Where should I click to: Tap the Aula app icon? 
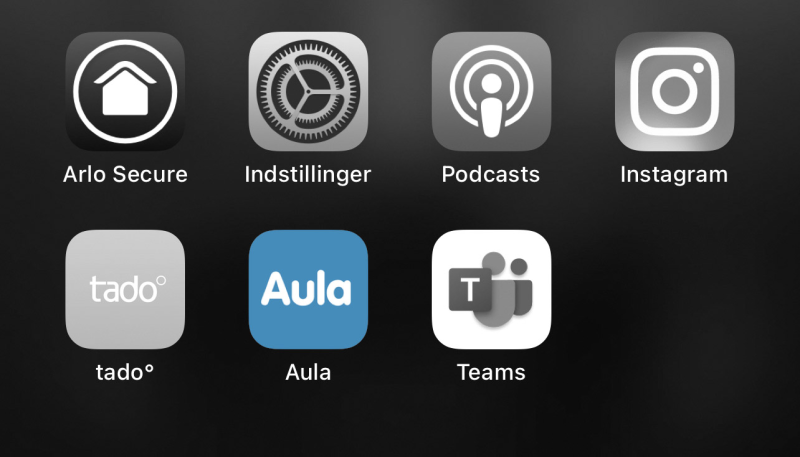[x=308, y=289]
